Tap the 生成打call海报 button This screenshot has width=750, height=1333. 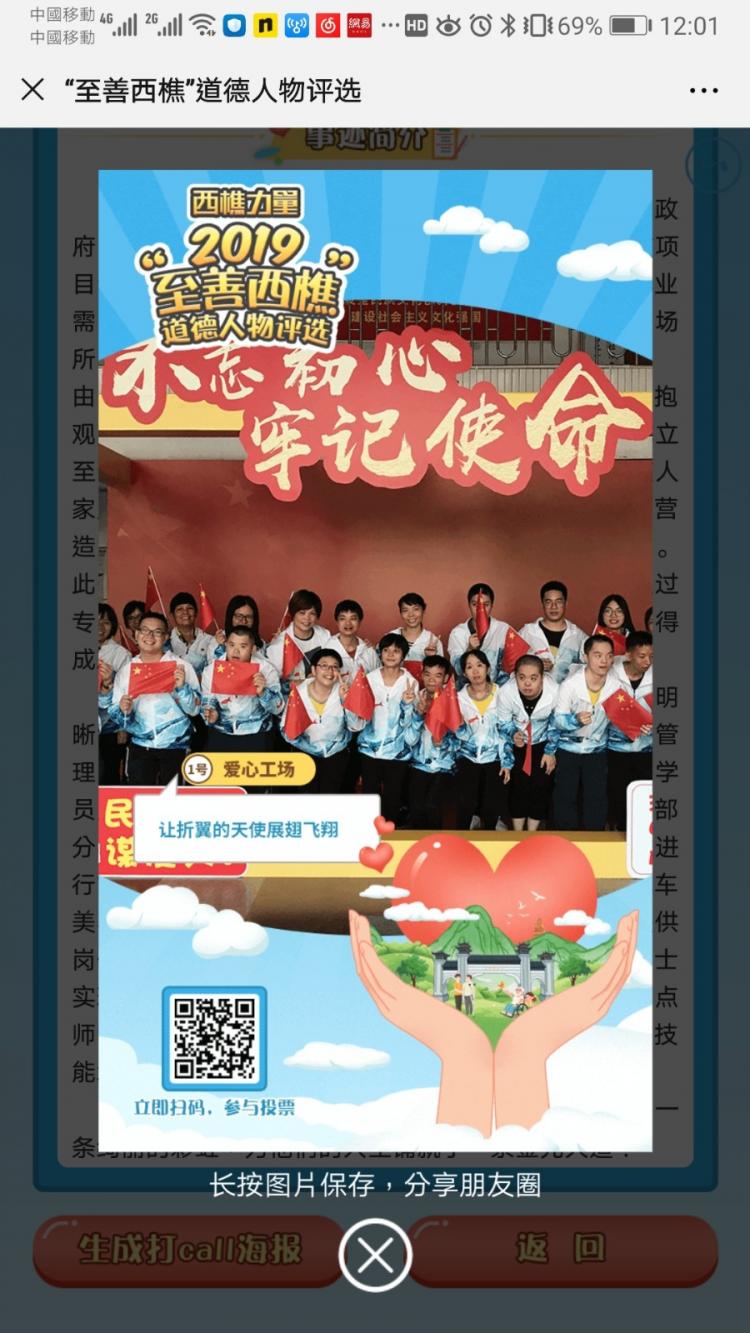(x=188, y=1250)
